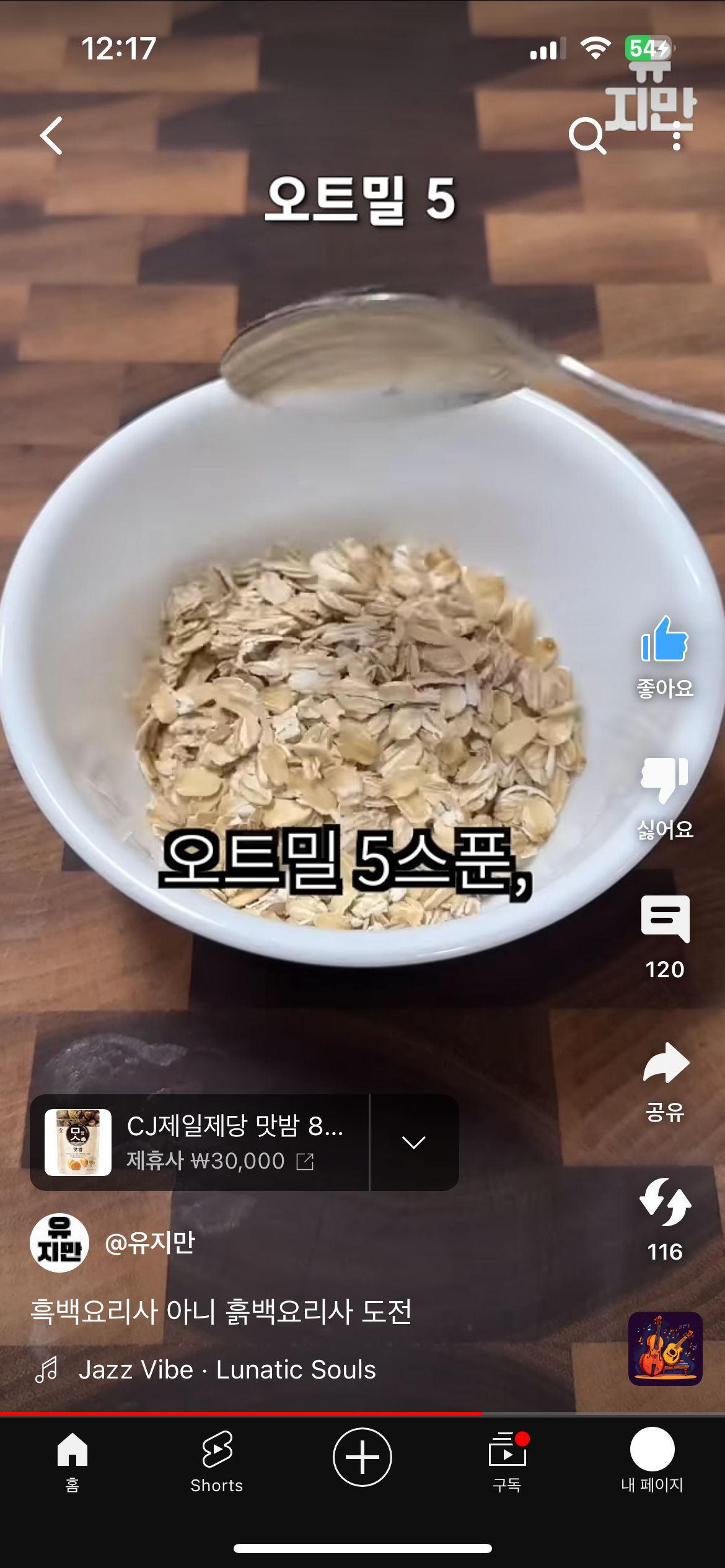Open the CJ제일제당 맛밤 product card
The width and height of the screenshot is (725, 1568).
point(200,1143)
